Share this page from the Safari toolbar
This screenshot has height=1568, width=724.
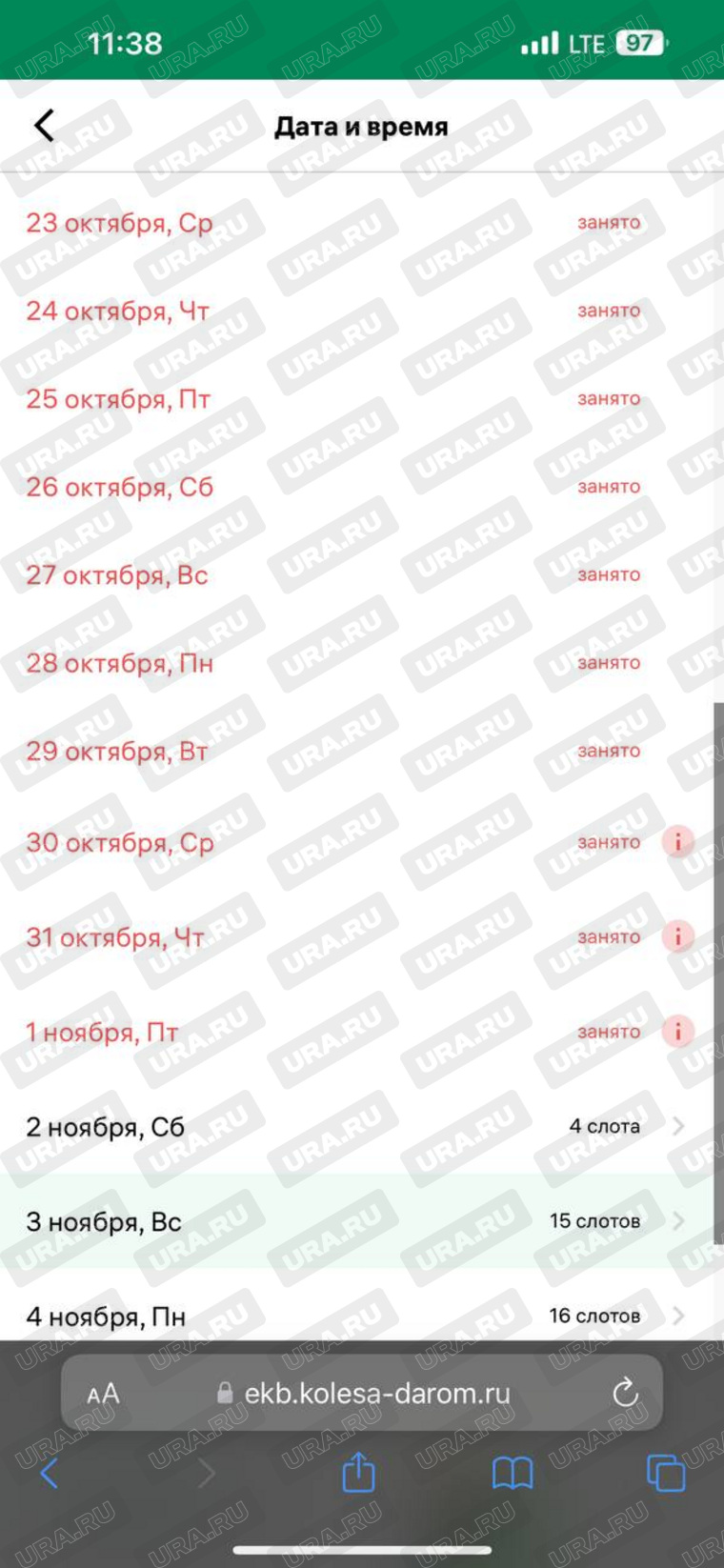[358, 1472]
